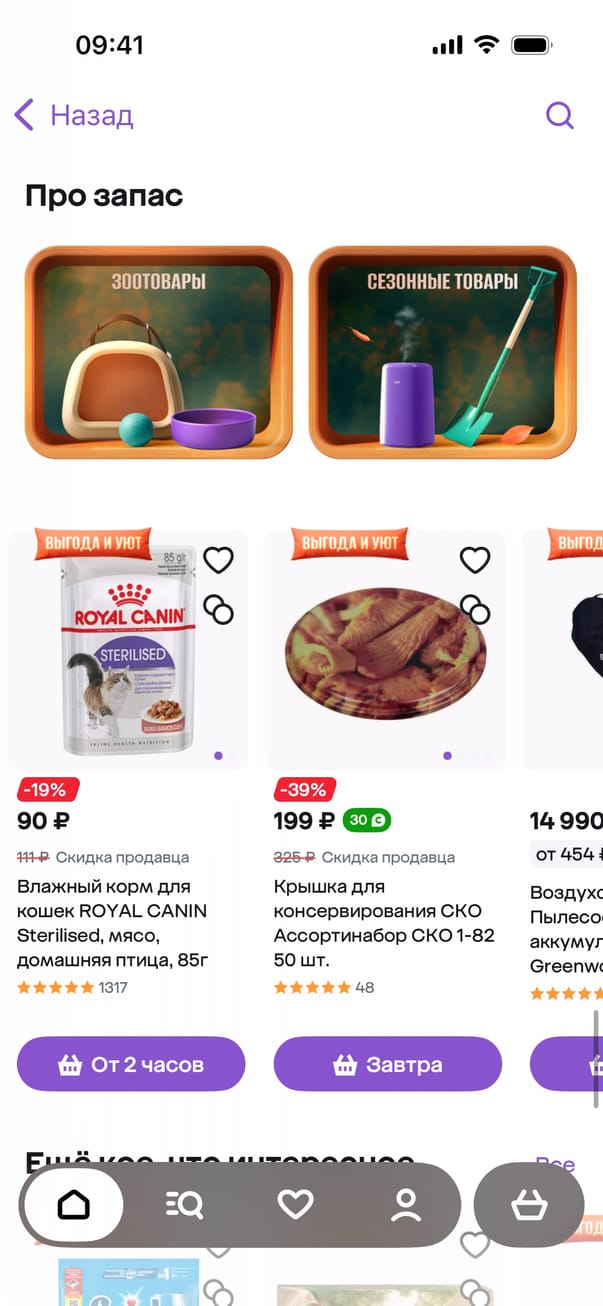603x1306 pixels.
Task: Compare the Крышка для консервирования item
Action: [474, 609]
